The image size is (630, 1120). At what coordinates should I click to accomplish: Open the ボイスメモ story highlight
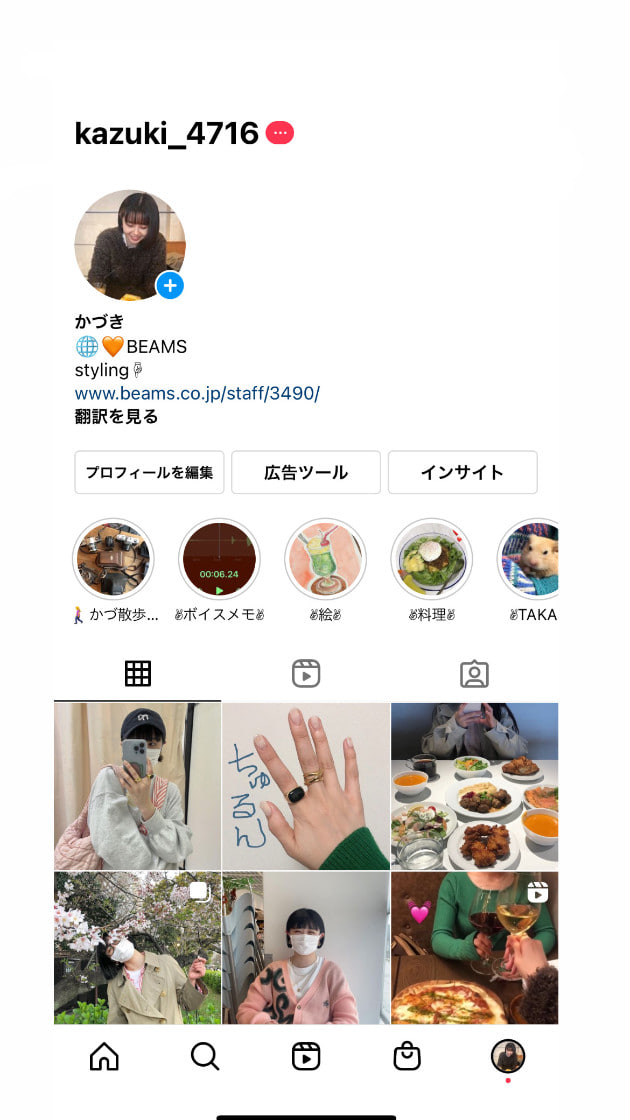(x=219, y=559)
